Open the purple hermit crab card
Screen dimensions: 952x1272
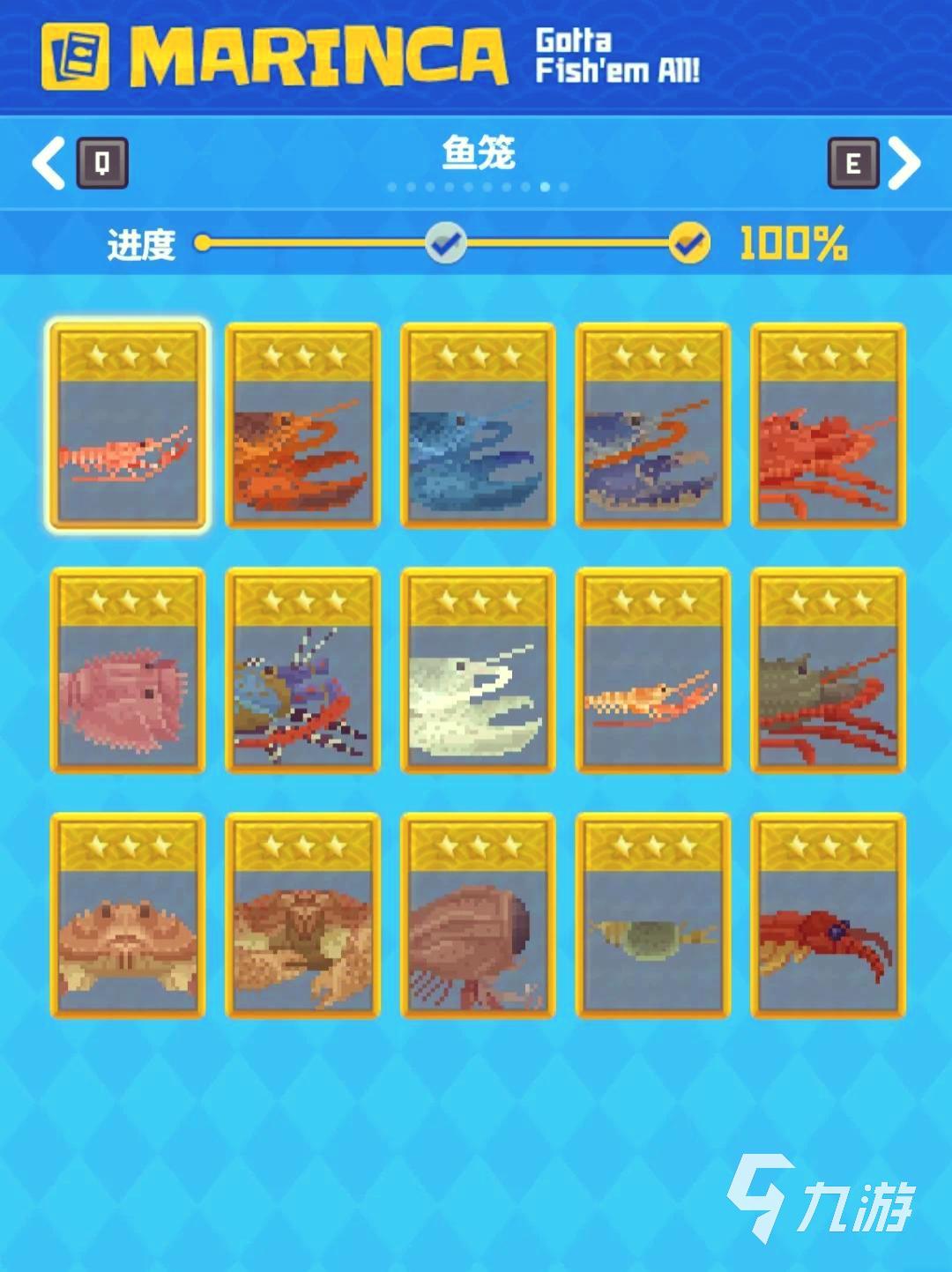pos(302,672)
